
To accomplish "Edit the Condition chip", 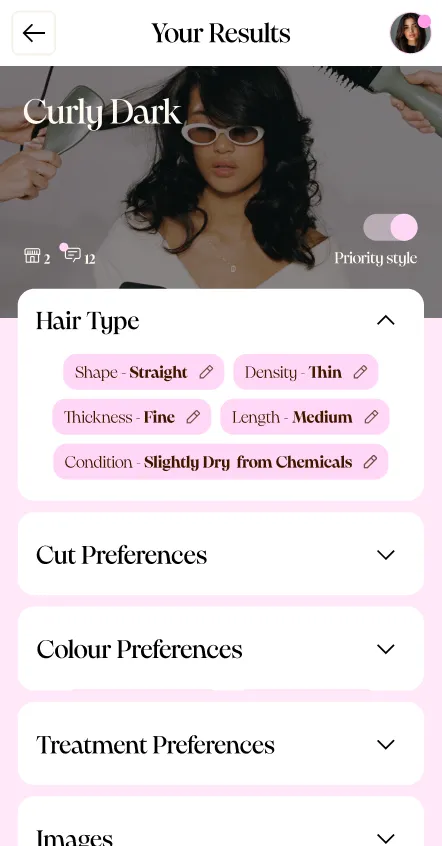I will [370, 462].
